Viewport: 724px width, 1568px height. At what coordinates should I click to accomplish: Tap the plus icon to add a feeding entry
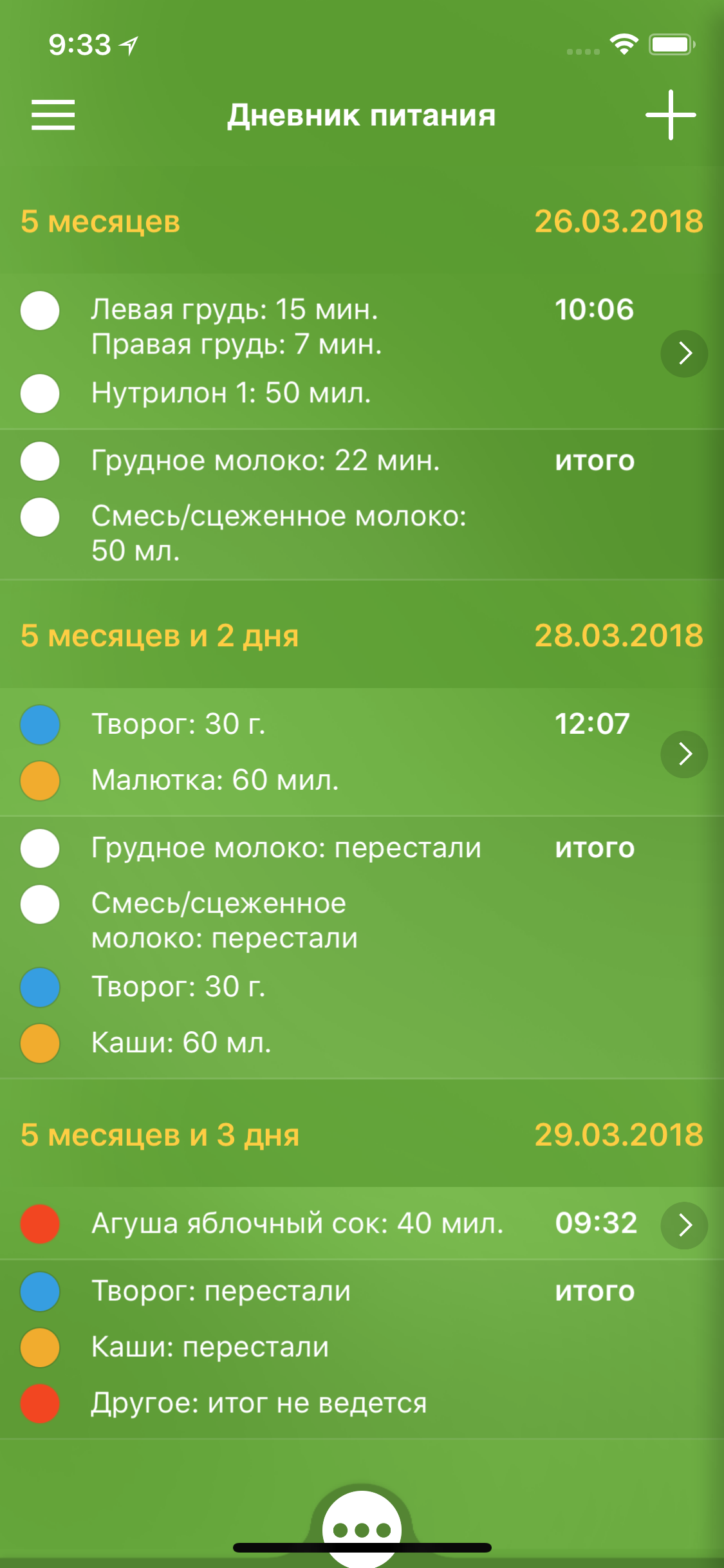[670, 115]
